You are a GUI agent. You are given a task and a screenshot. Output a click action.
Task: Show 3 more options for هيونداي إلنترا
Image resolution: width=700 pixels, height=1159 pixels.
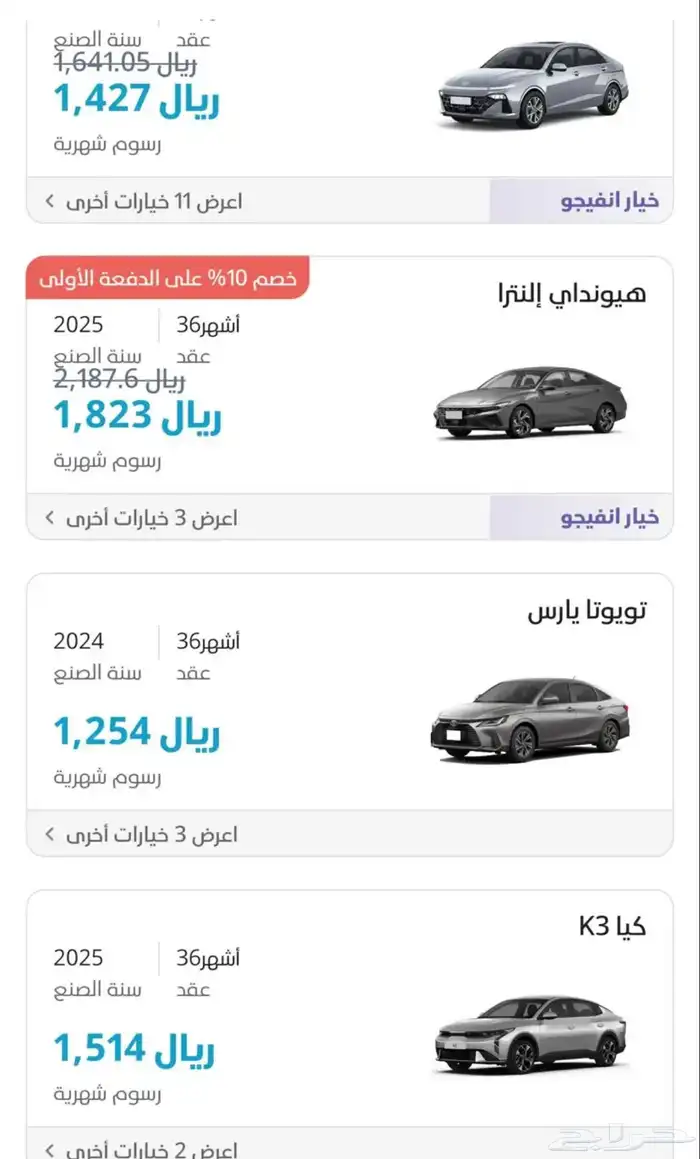(142, 518)
